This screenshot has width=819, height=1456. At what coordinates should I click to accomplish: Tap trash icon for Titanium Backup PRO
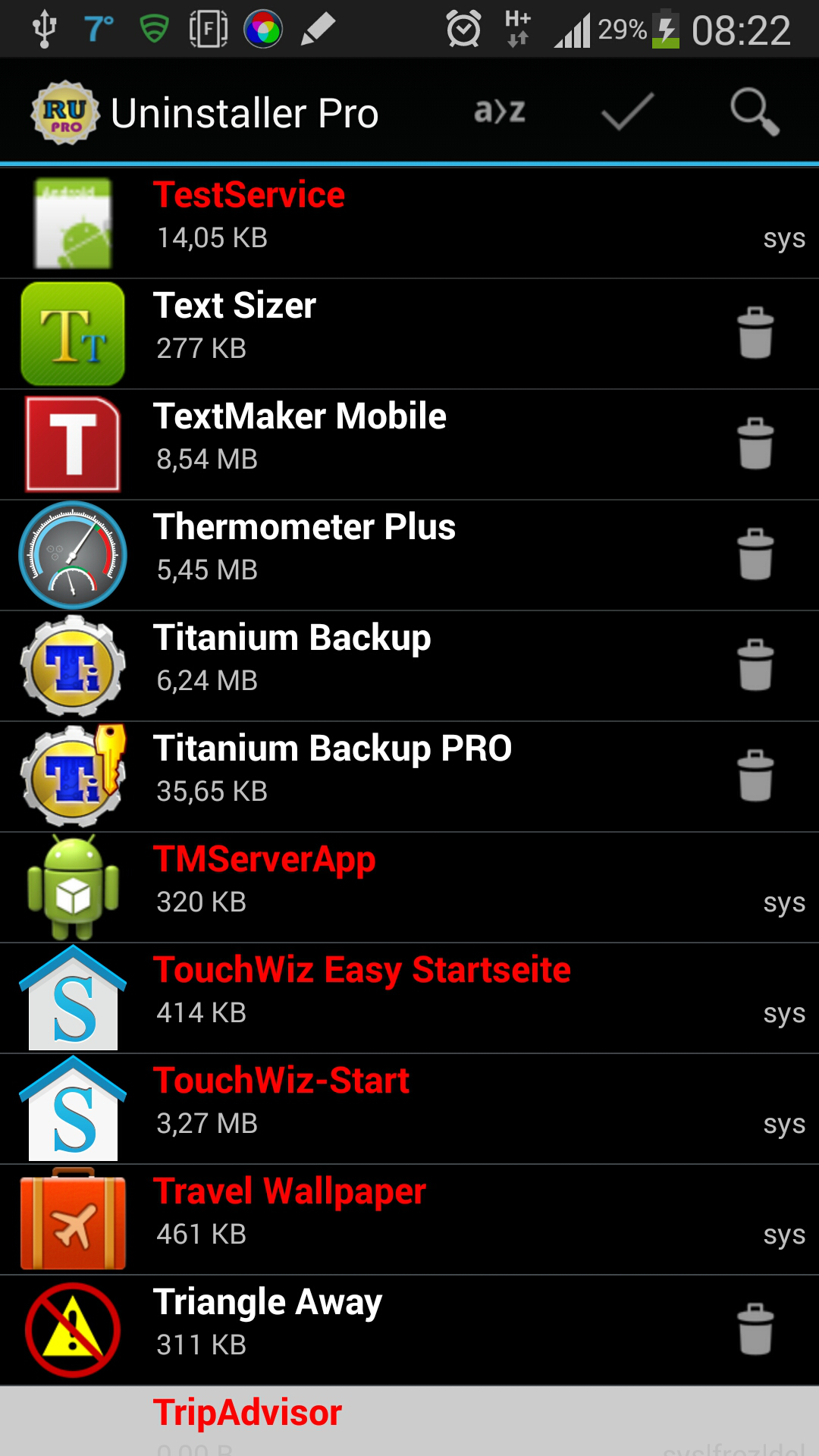[755, 776]
